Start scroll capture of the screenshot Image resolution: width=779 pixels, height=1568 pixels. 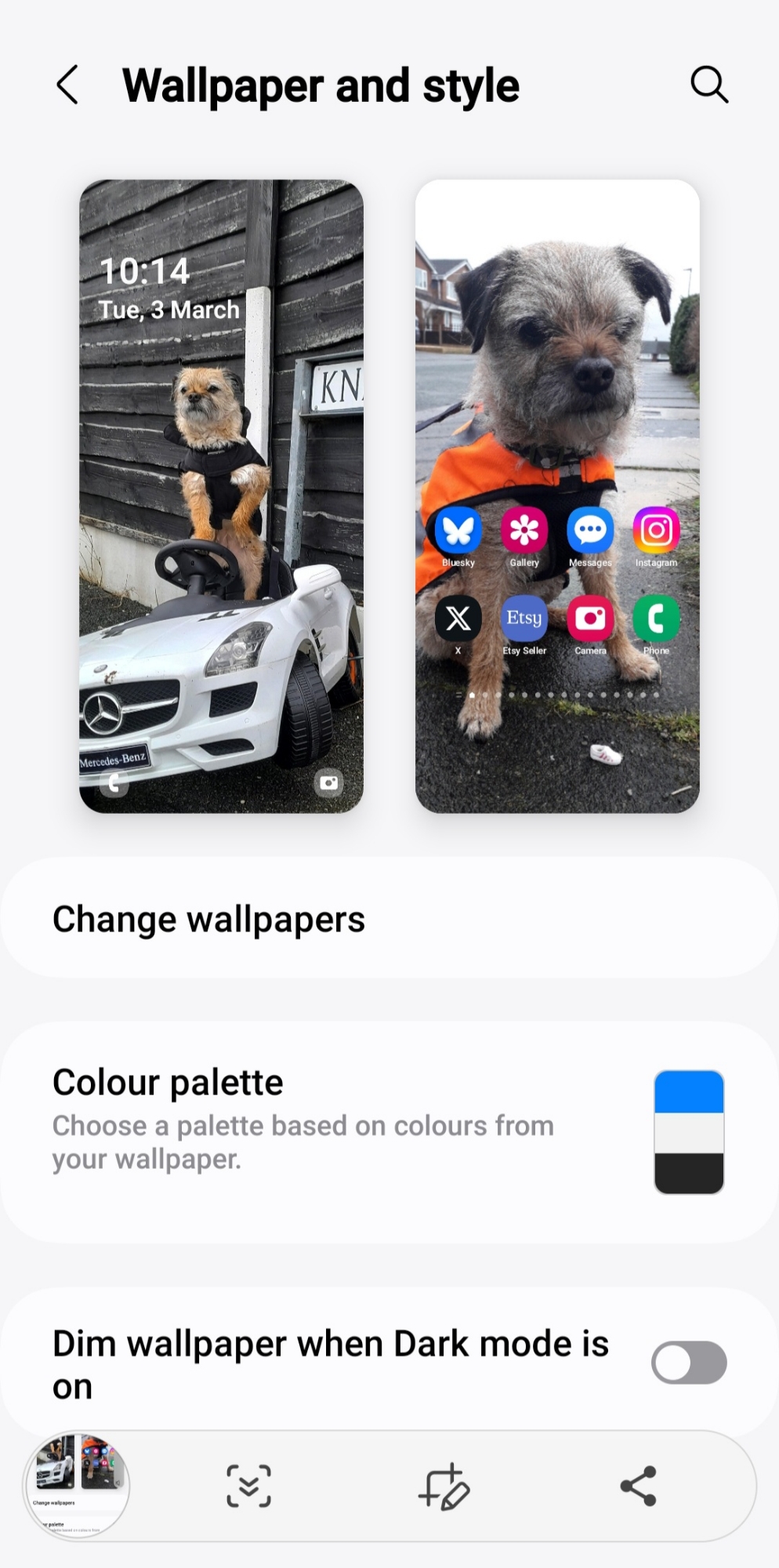click(x=248, y=1486)
